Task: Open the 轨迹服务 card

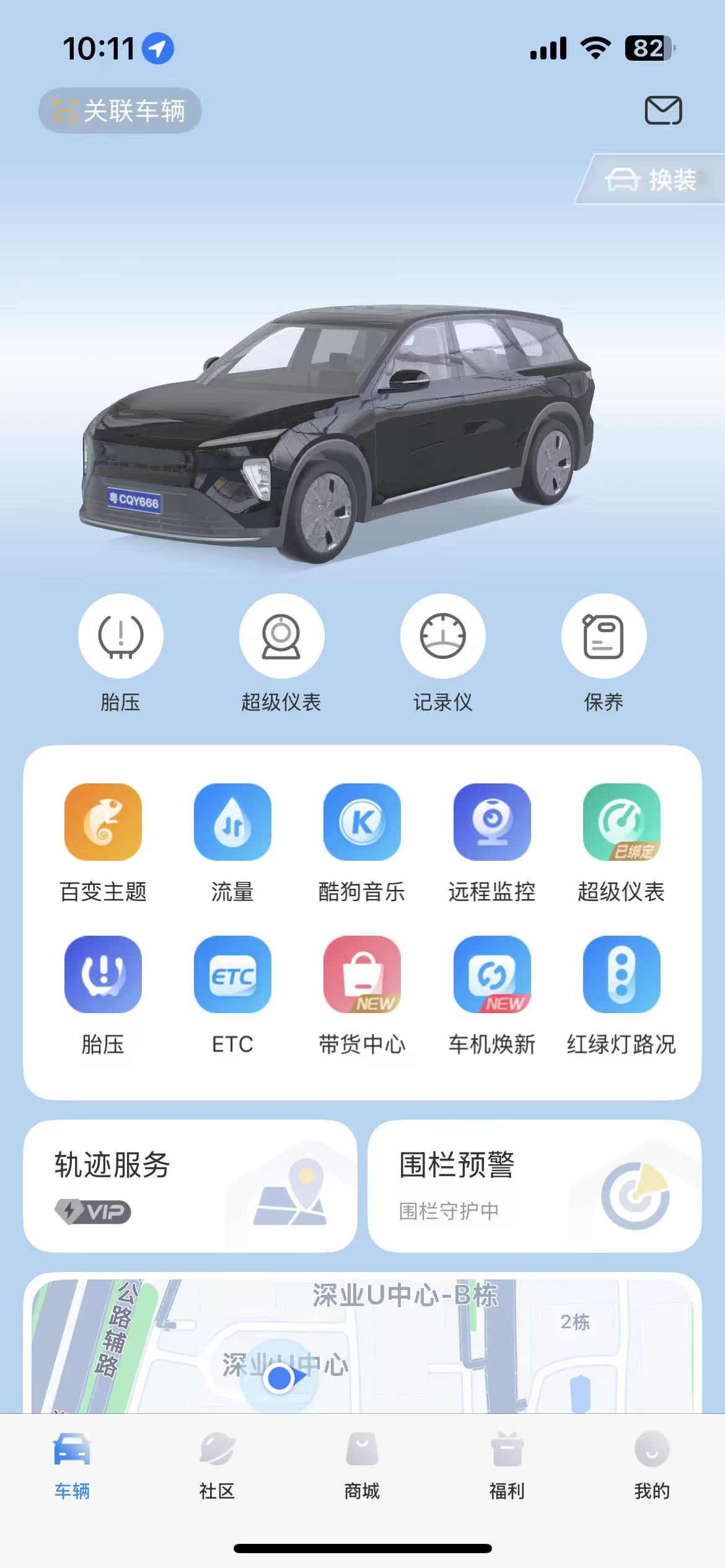Action: click(x=190, y=1187)
